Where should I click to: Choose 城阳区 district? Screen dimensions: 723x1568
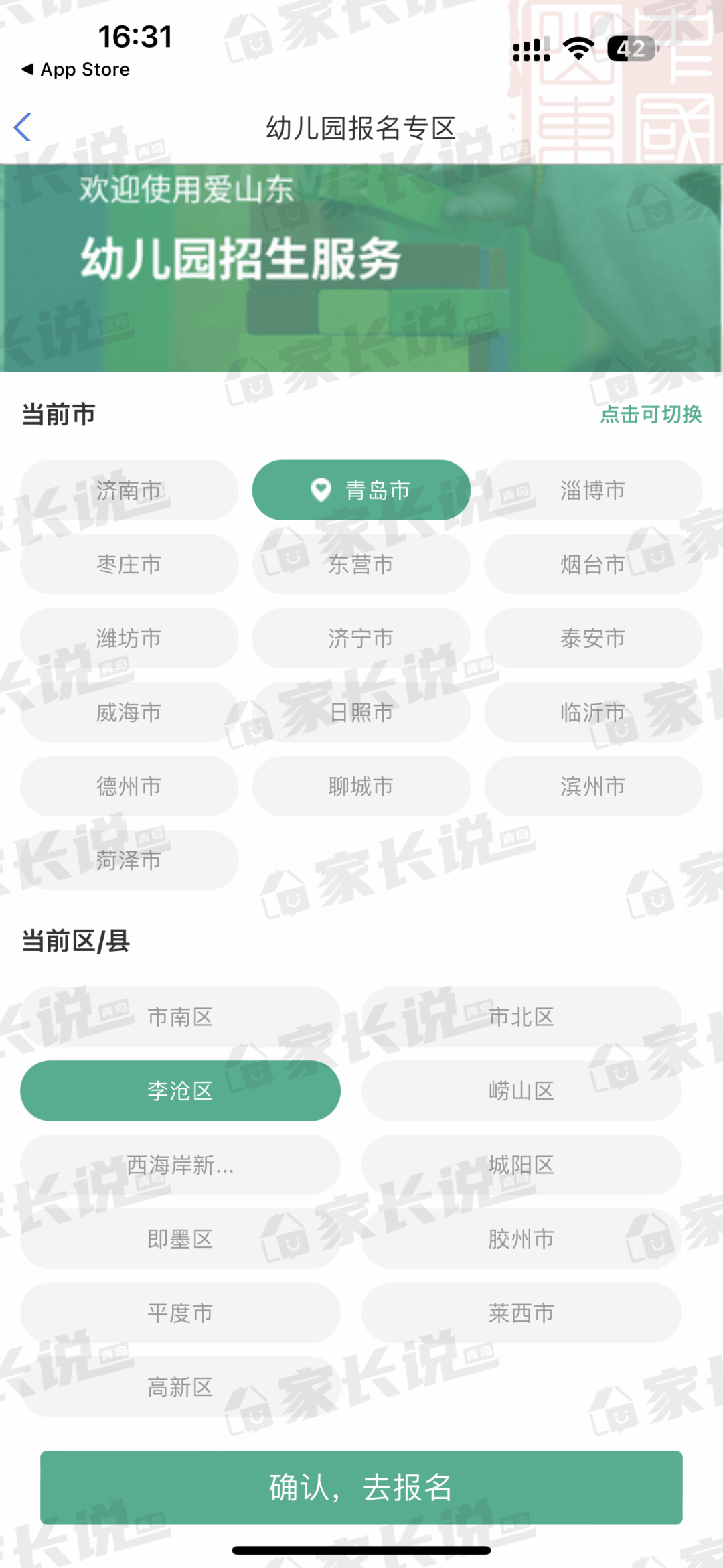521,1165
